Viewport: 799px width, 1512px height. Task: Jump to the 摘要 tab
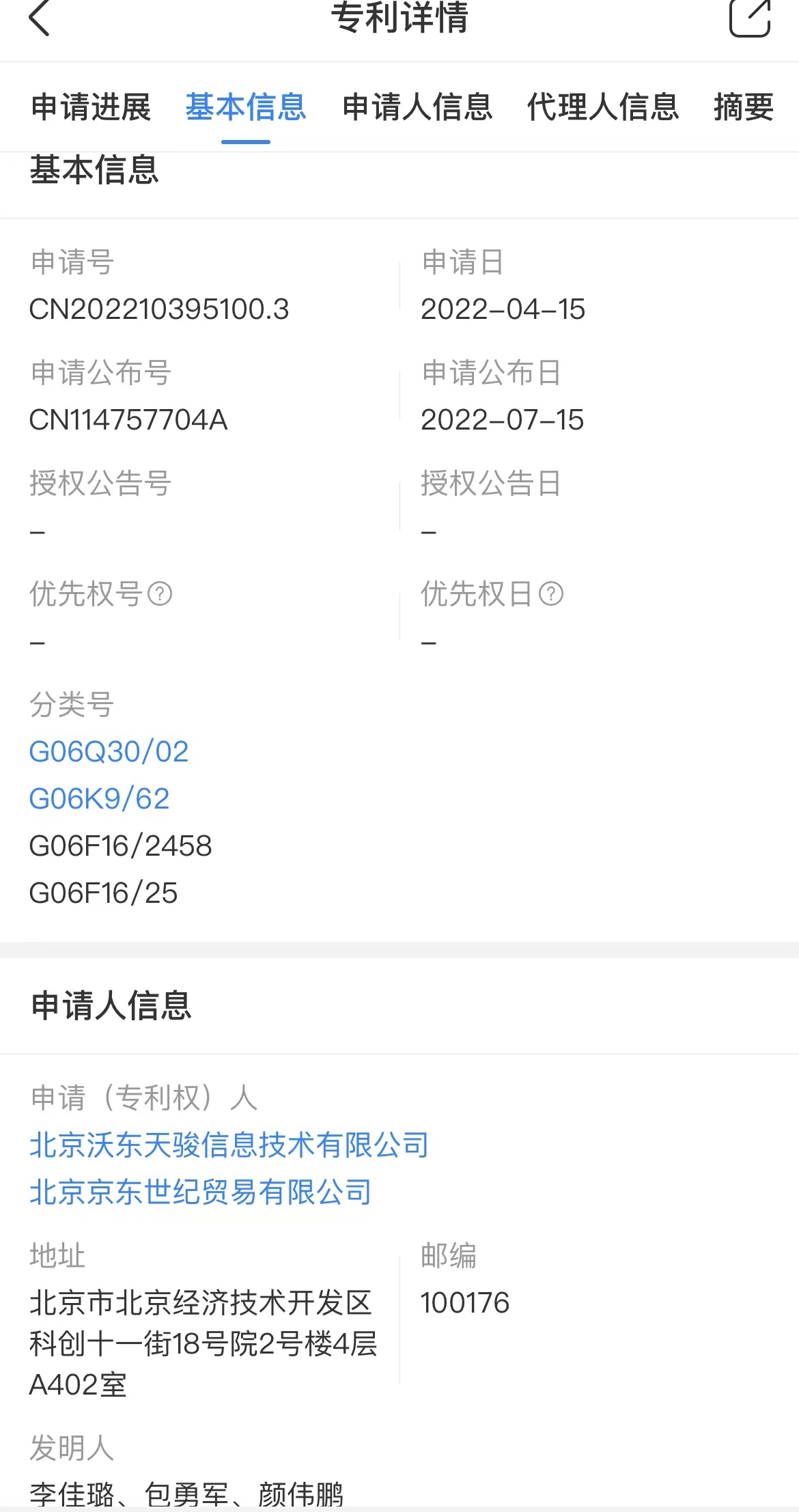[744, 107]
